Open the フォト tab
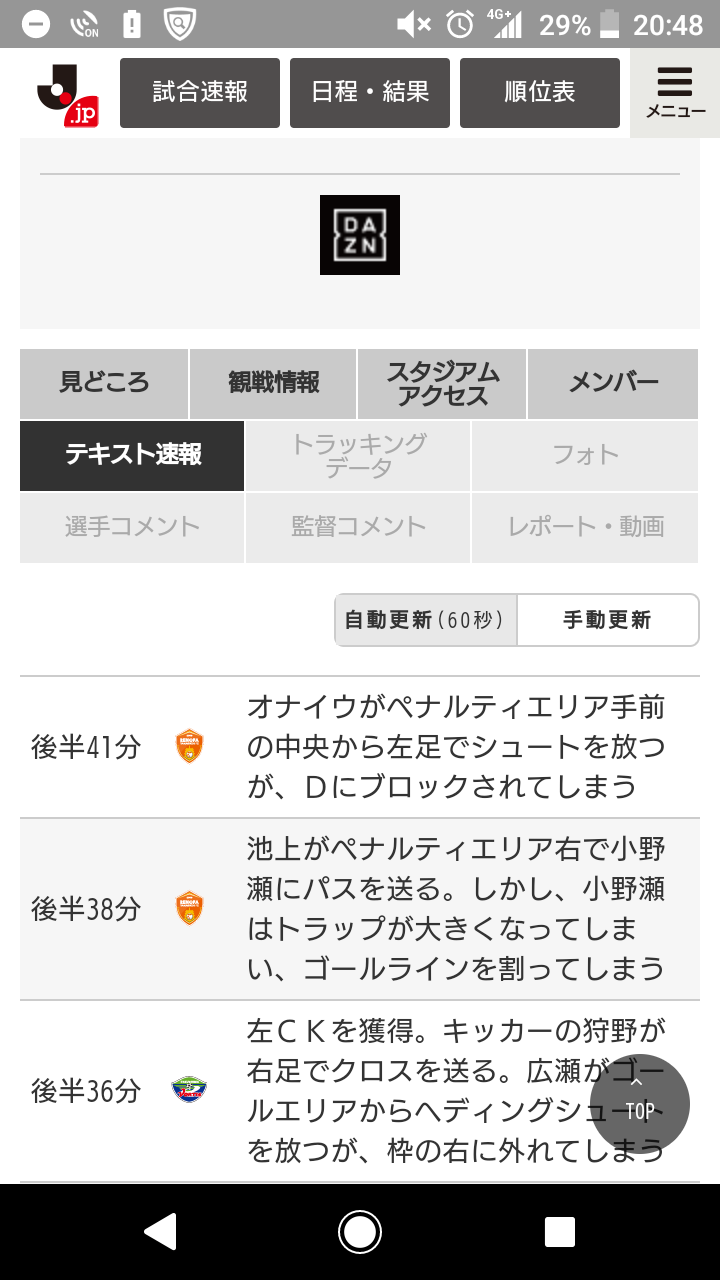The height and width of the screenshot is (1280, 720). (x=585, y=455)
